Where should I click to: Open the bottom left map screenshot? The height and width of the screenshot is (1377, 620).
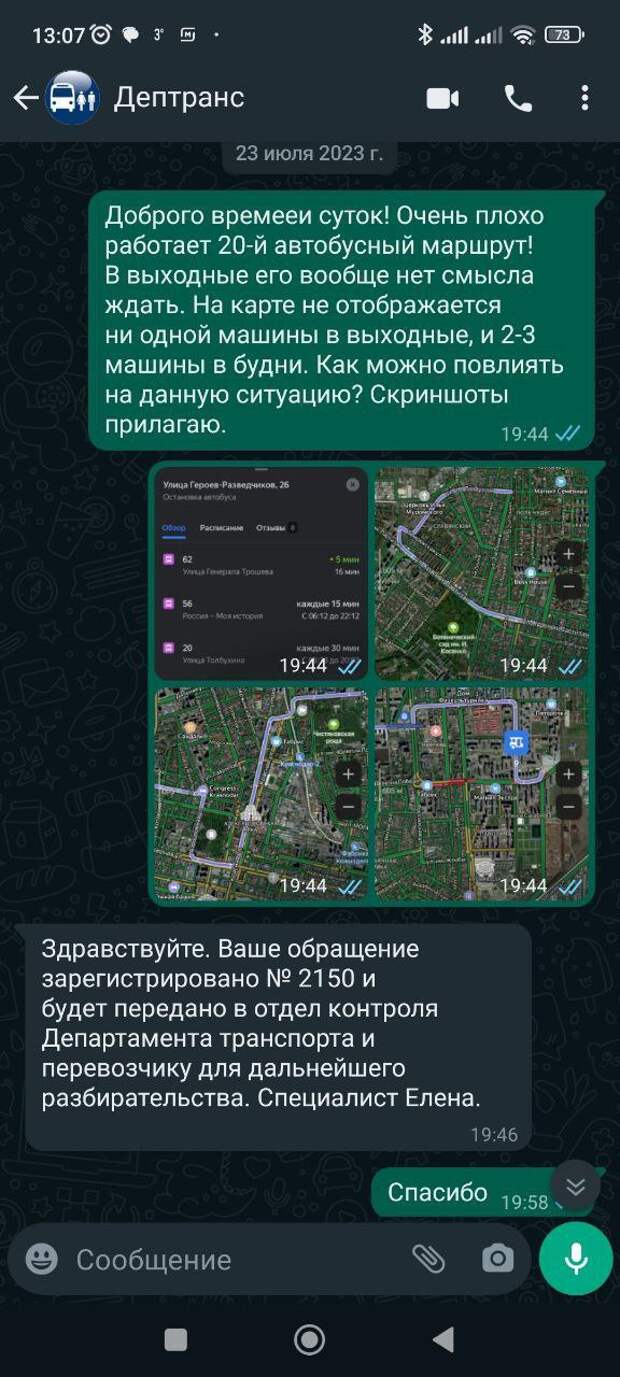(x=260, y=793)
